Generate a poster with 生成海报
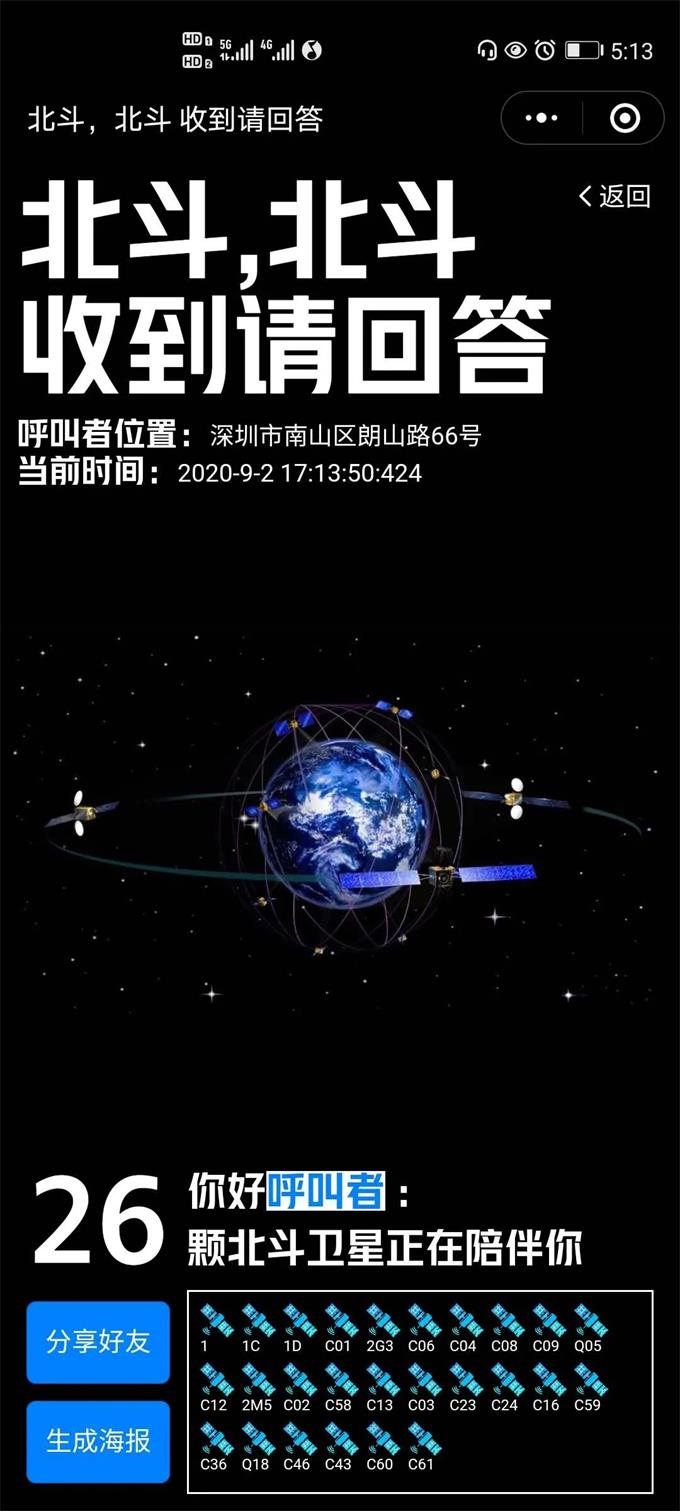The height and width of the screenshot is (1511, 680). [x=98, y=1441]
